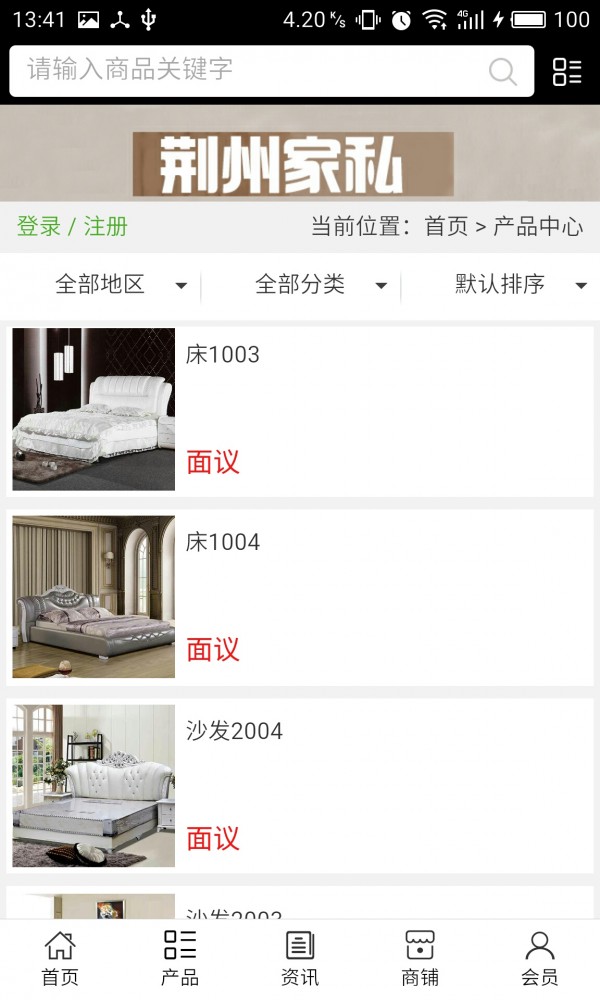Open the 注册 register link
Viewport: 600px width, 1000px height.
click(106, 226)
